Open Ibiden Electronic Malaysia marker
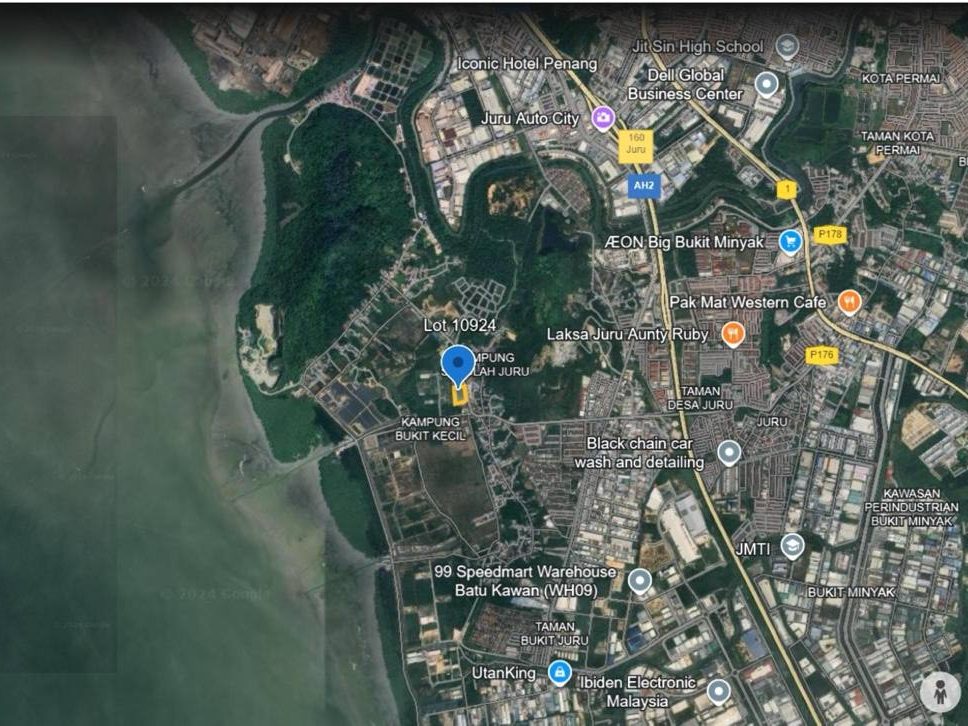This screenshot has width=968, height=726. [x=719, y=692]
